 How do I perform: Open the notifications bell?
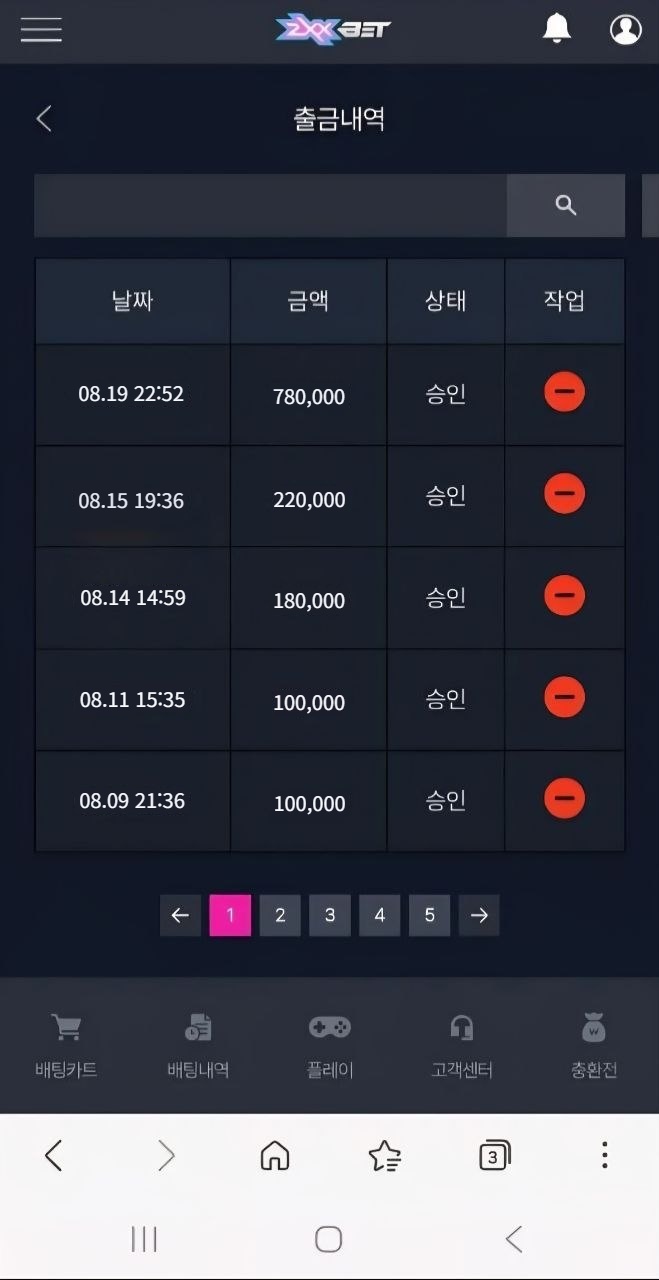pos(557,29)
